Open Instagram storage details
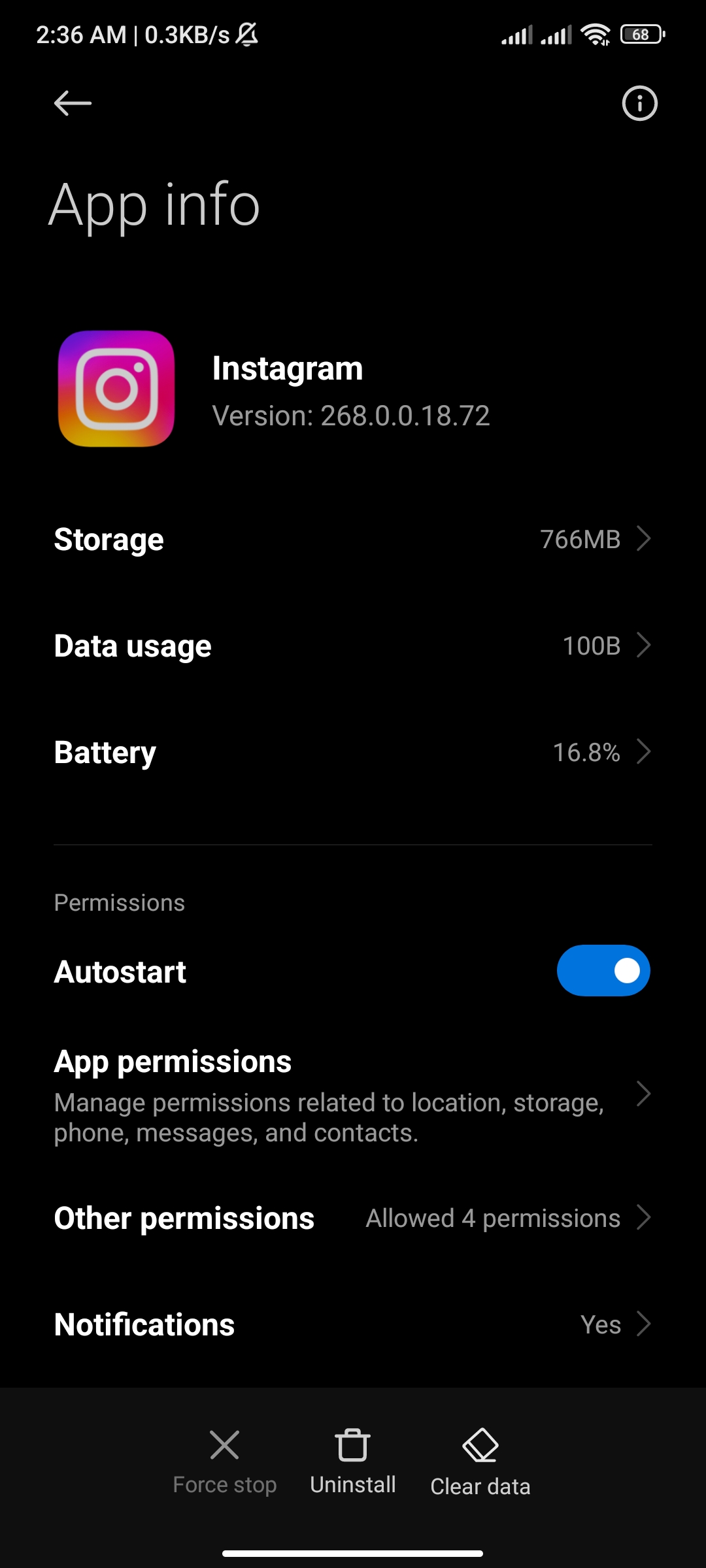This screenshot has width=706, height=1568. (353, 540)
